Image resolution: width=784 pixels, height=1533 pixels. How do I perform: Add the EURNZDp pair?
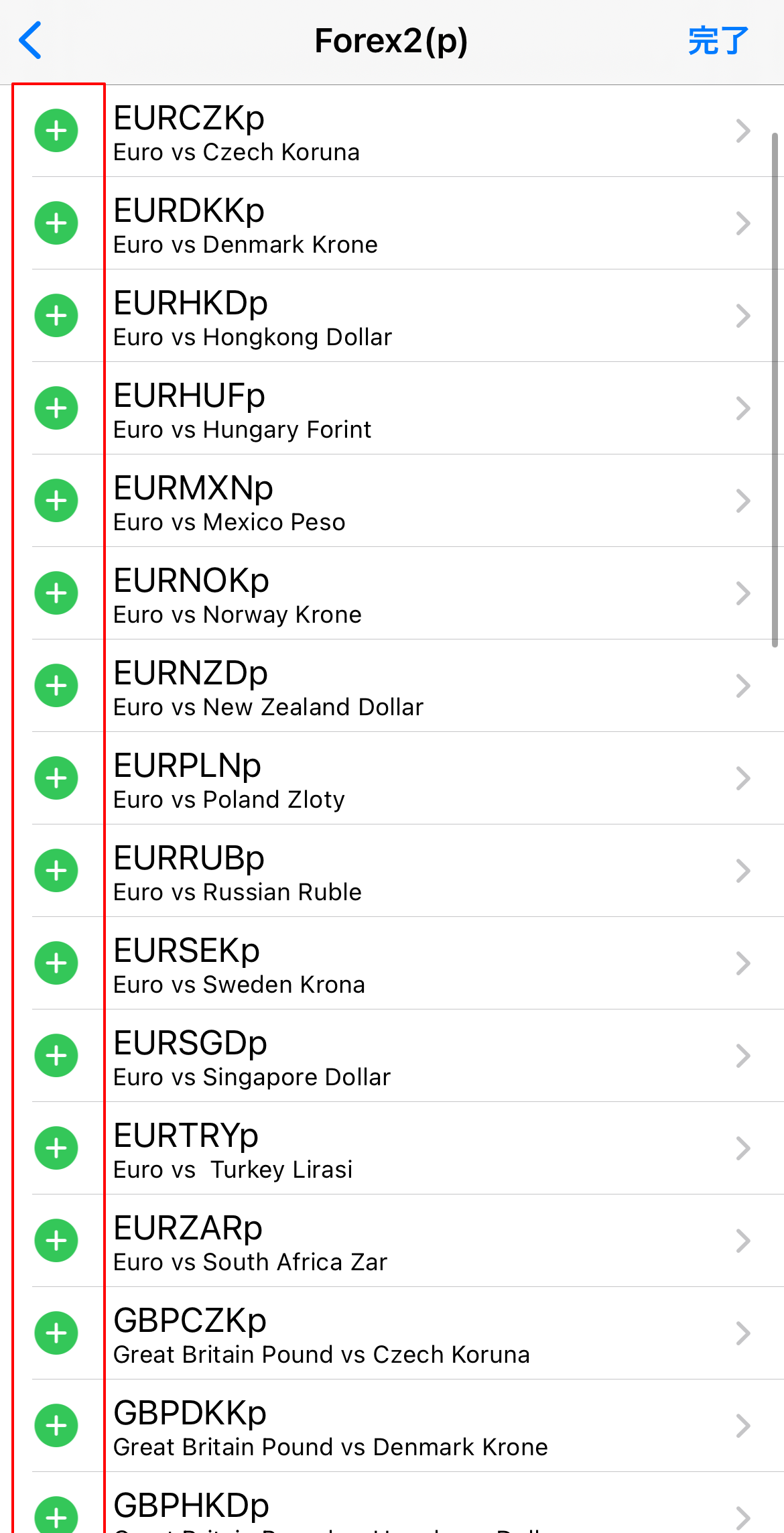click(x=56, y=686)
